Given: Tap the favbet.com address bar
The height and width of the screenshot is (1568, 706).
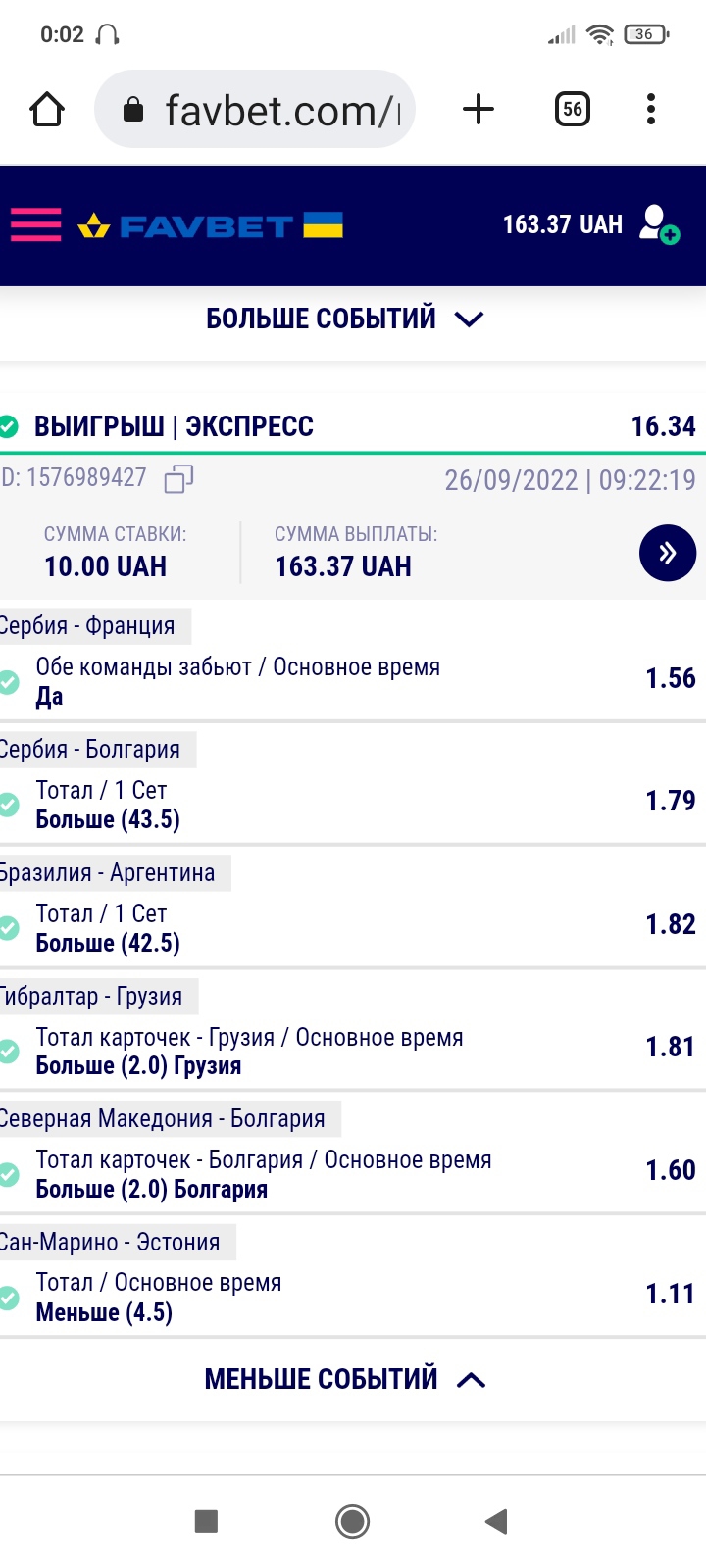Looking at the screenshot, I should point(255,110).
